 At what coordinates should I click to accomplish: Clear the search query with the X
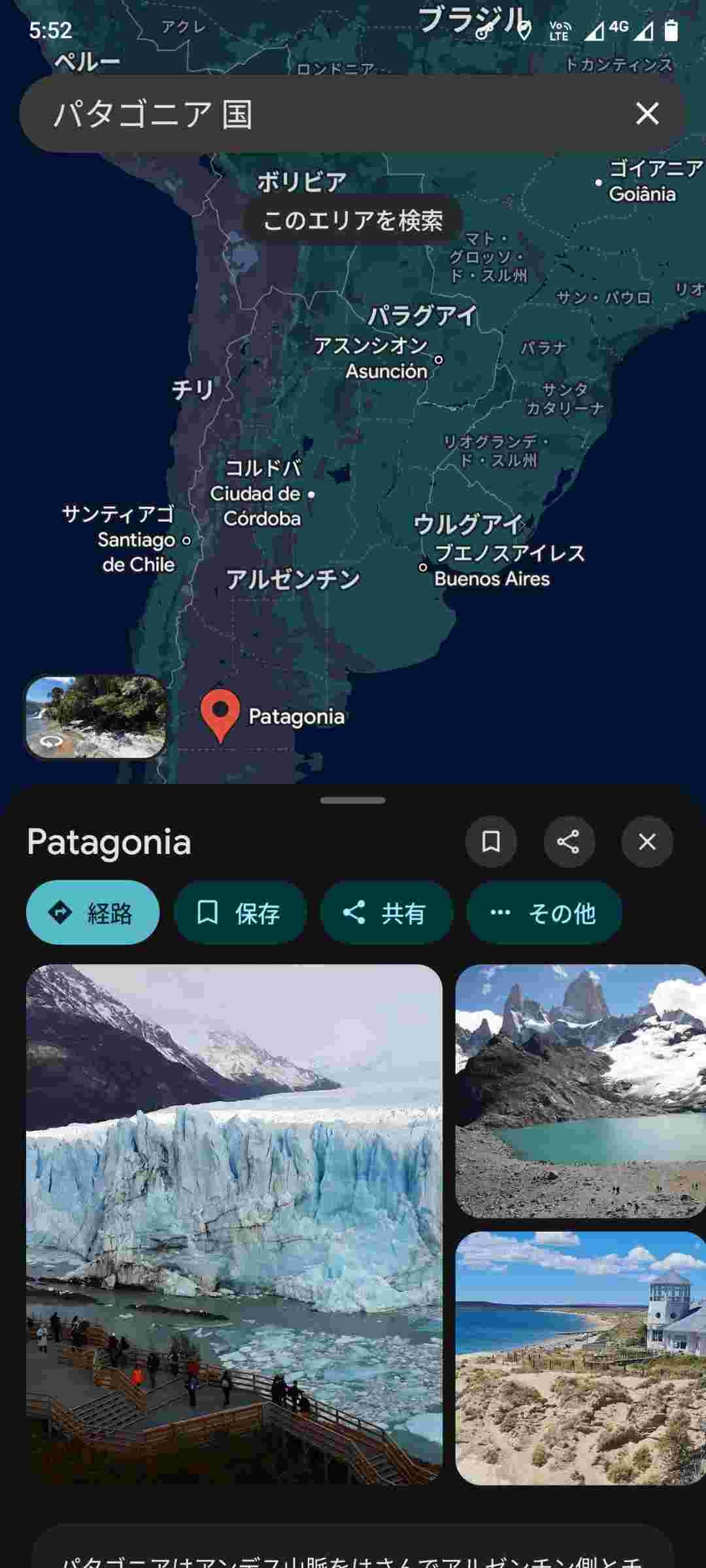[x=647, y=114]
